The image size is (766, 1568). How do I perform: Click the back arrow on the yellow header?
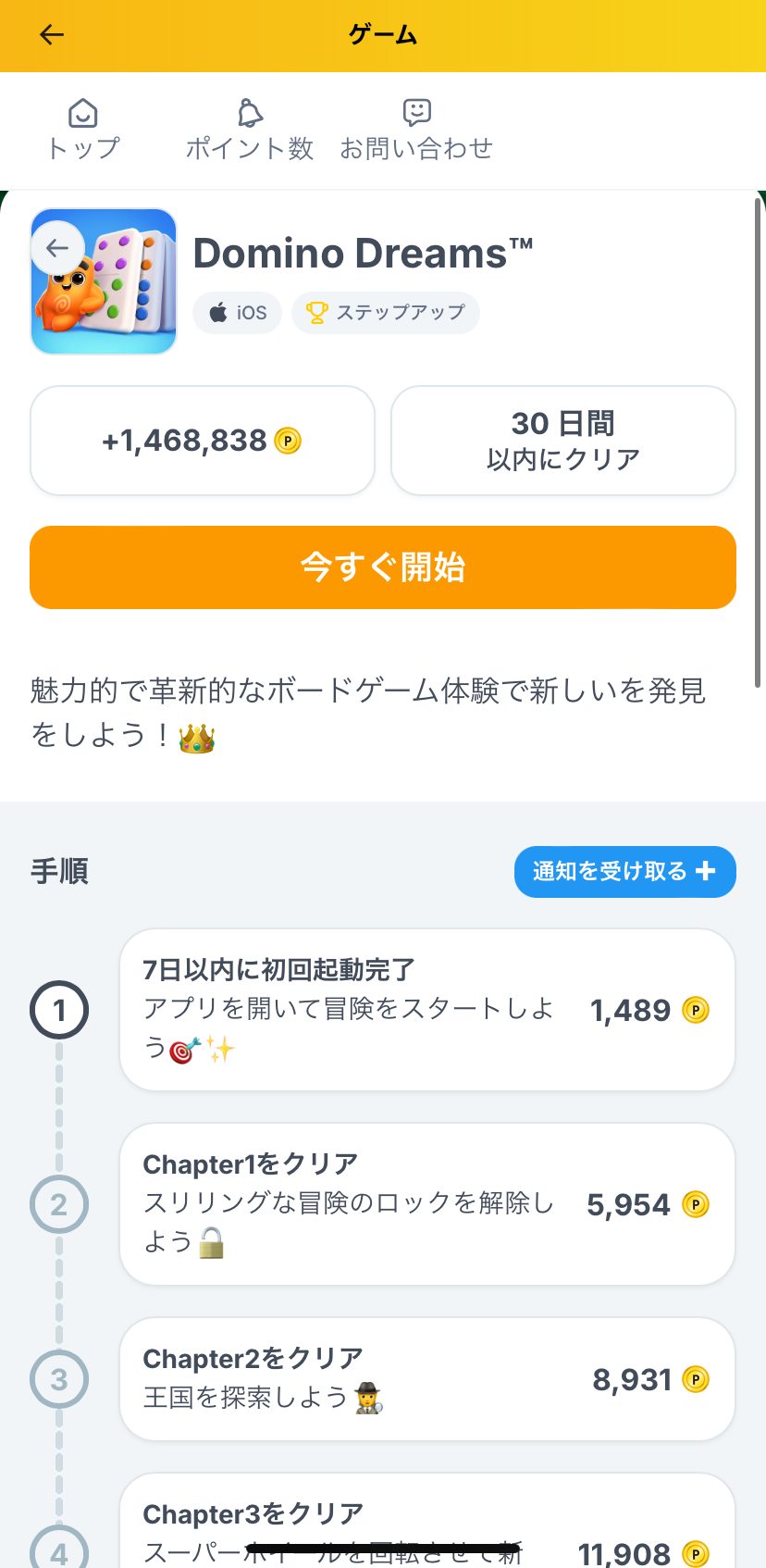click(x=51, y=34)
